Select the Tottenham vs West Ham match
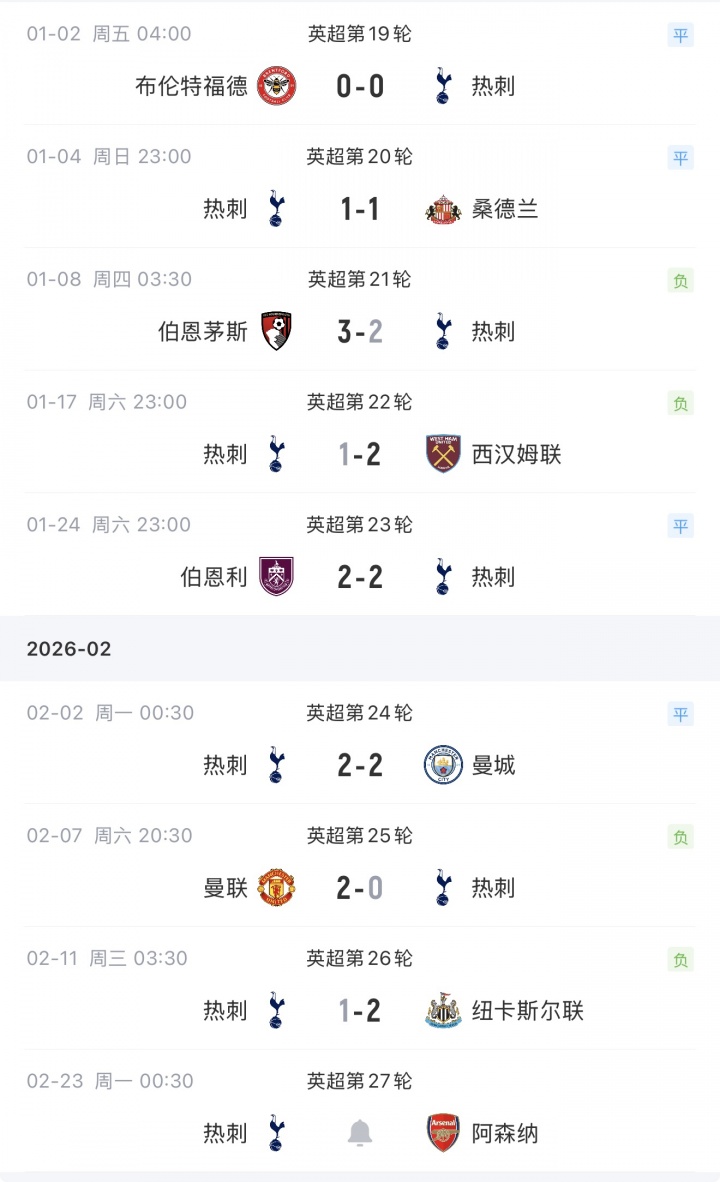 (x=360, y=455)
